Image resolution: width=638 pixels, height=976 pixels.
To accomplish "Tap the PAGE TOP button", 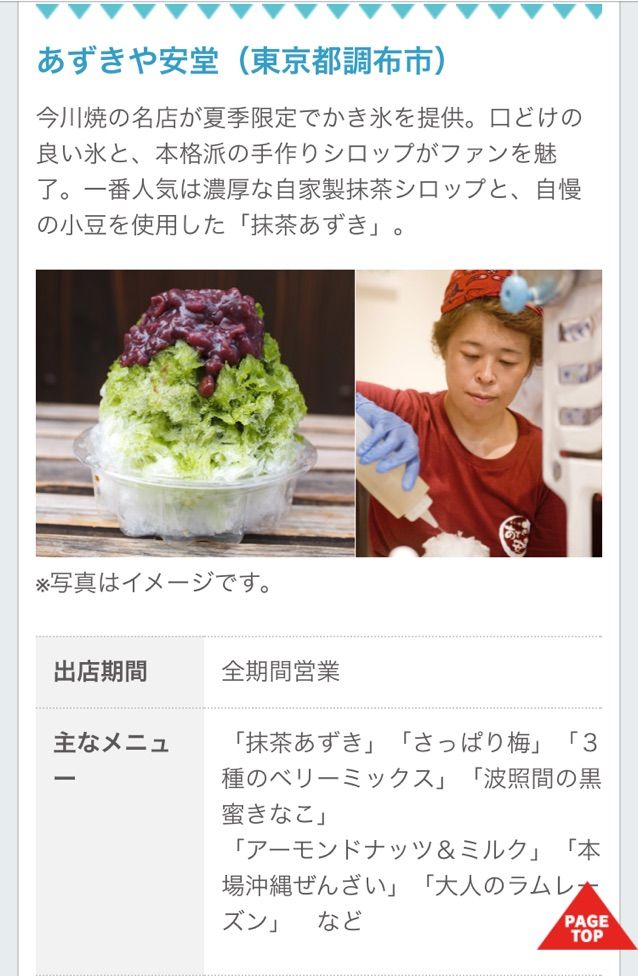I will click(x=587, y=925).
